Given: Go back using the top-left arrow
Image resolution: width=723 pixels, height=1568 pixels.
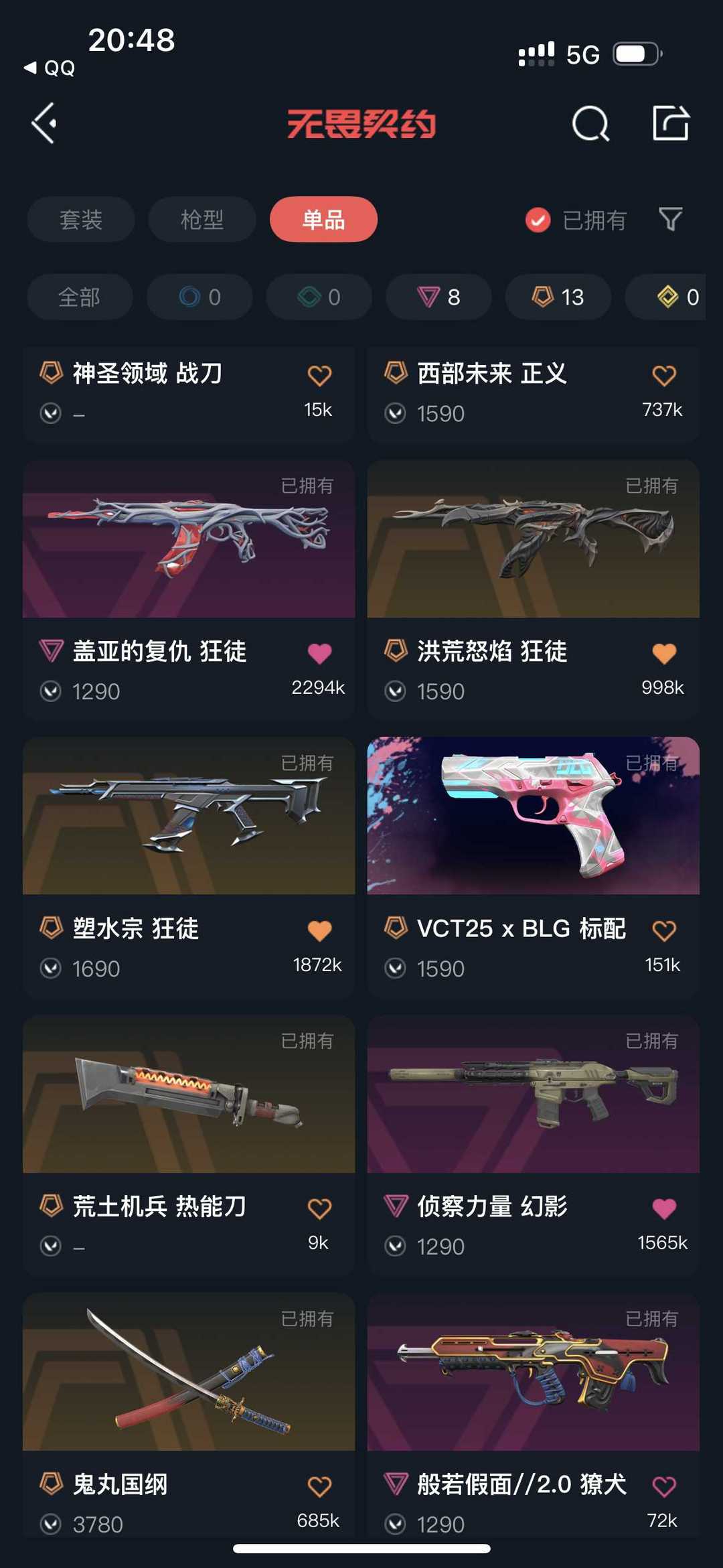Looking at the screenshot, I should click(44, 123).
